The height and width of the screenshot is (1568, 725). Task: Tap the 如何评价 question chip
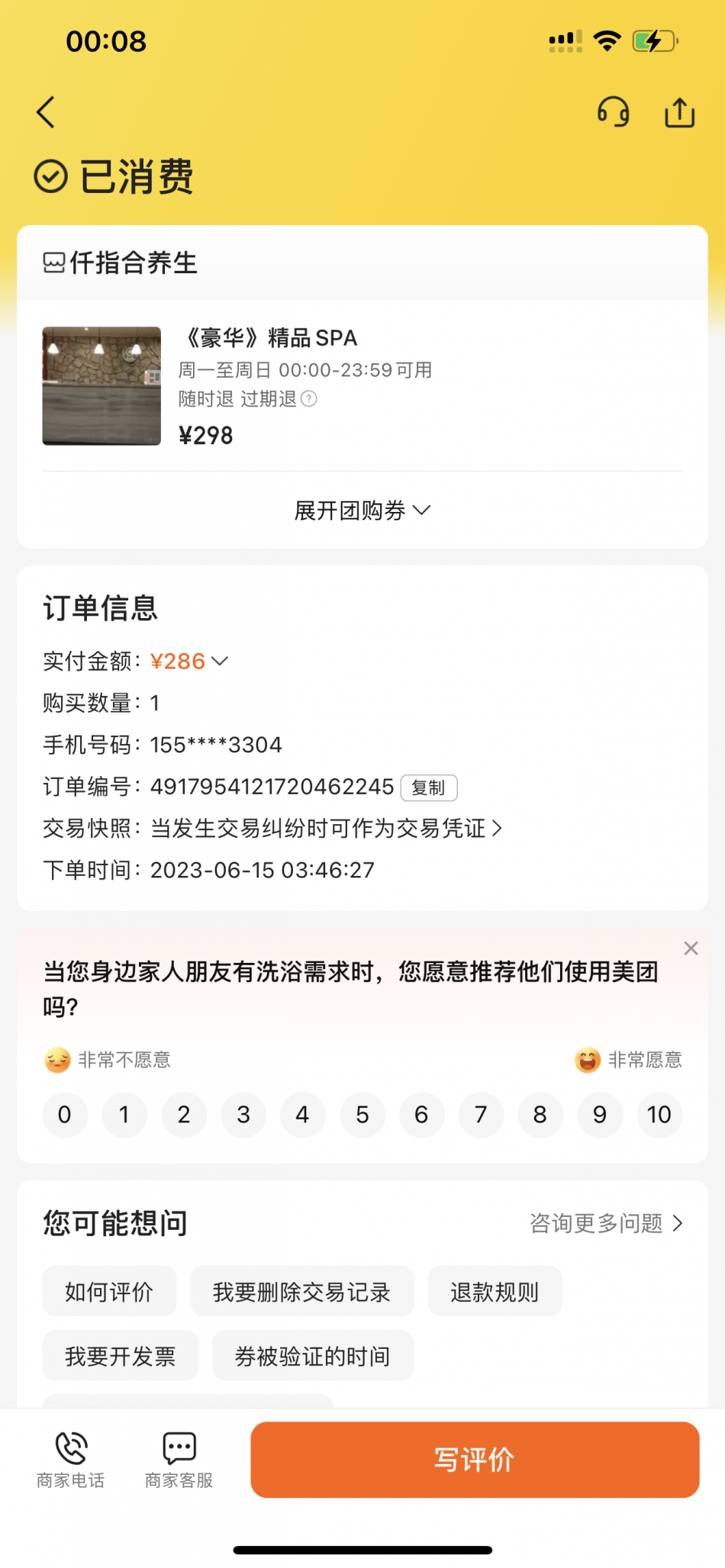pos(109,1291)
